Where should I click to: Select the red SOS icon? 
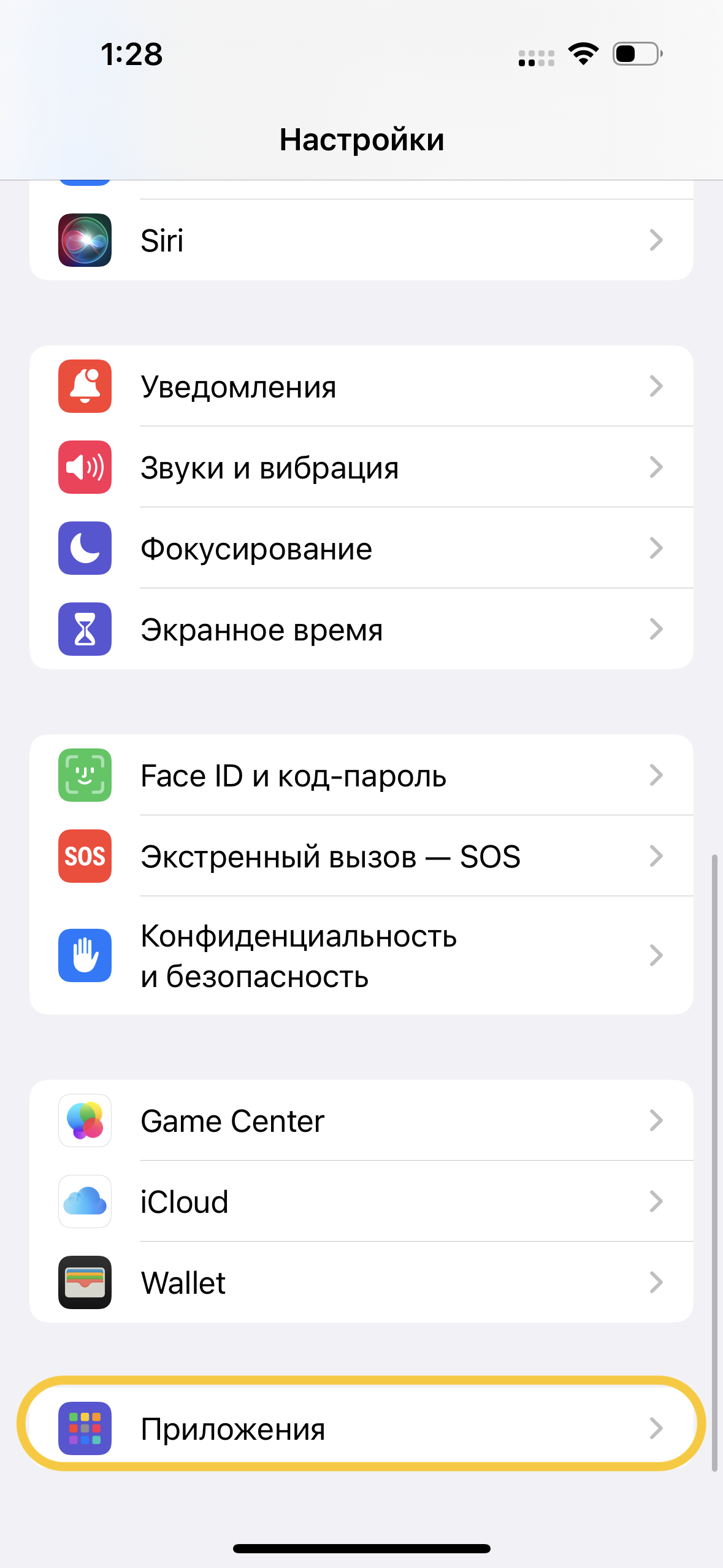85,856
